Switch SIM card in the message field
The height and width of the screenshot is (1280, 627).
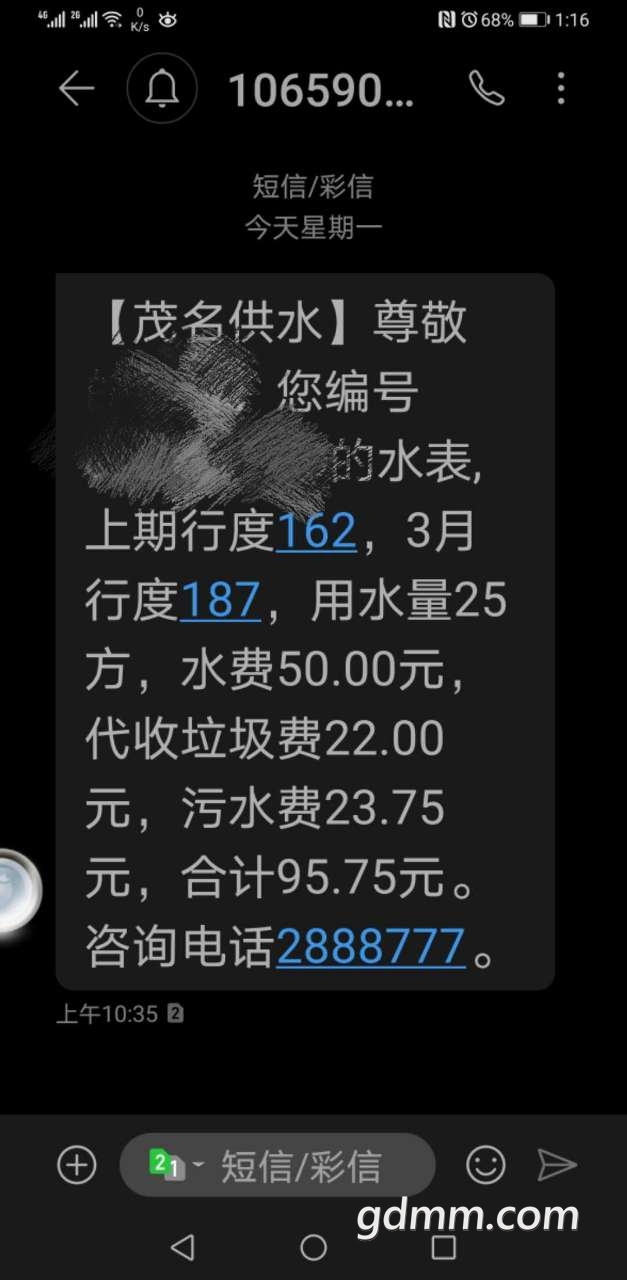click(176, 1165)
